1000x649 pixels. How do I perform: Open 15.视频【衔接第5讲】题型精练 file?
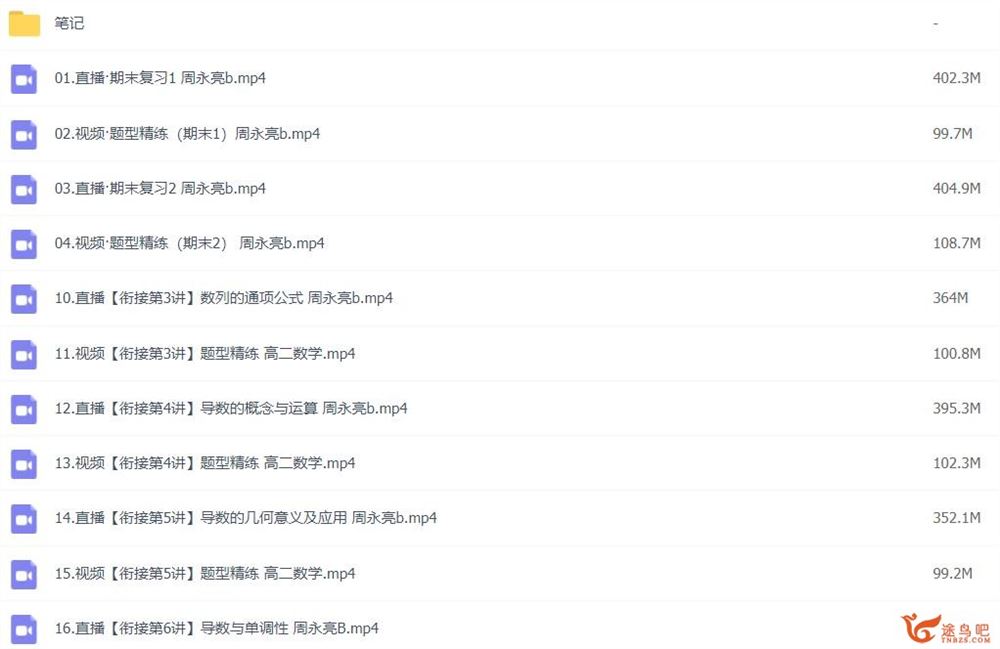(205, 573)
